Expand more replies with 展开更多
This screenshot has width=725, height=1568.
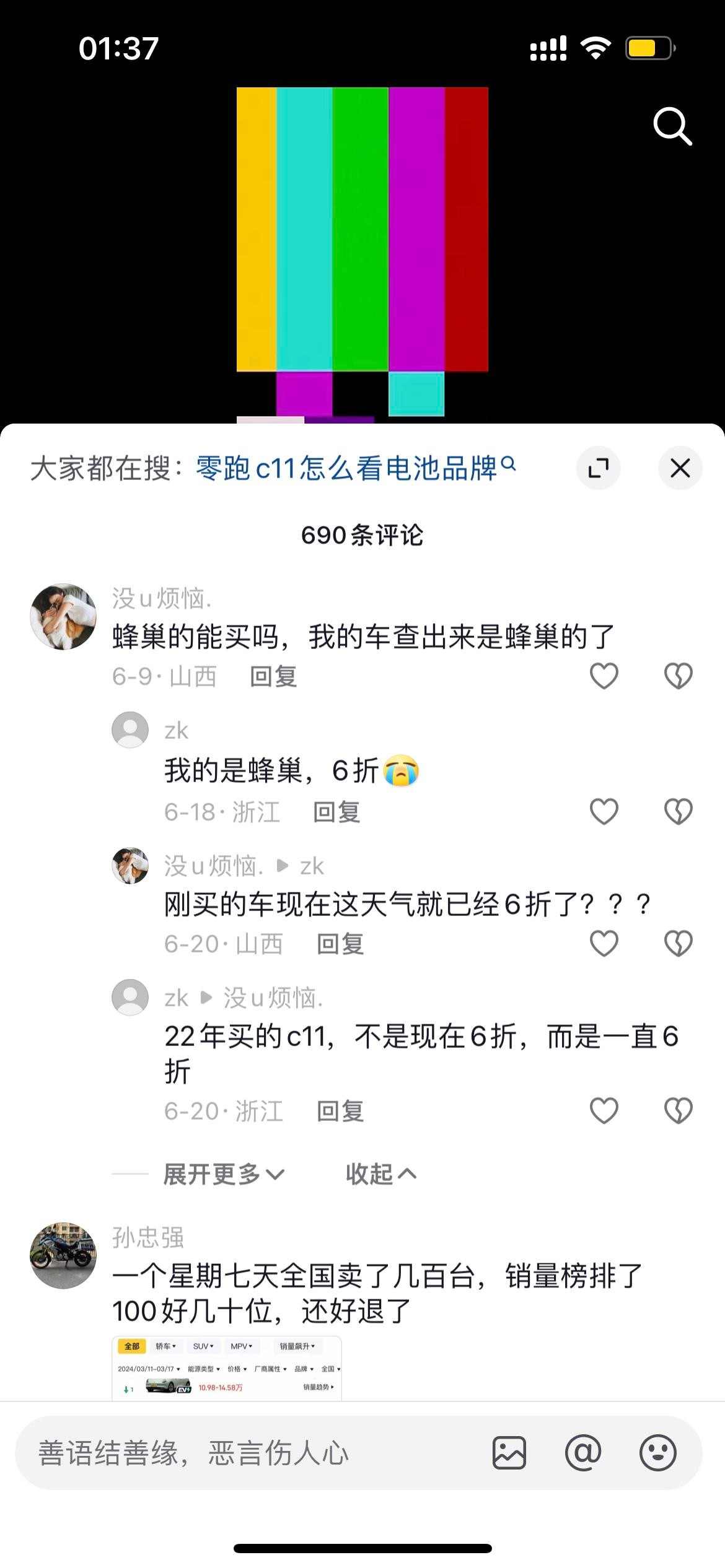(224, 1174)
